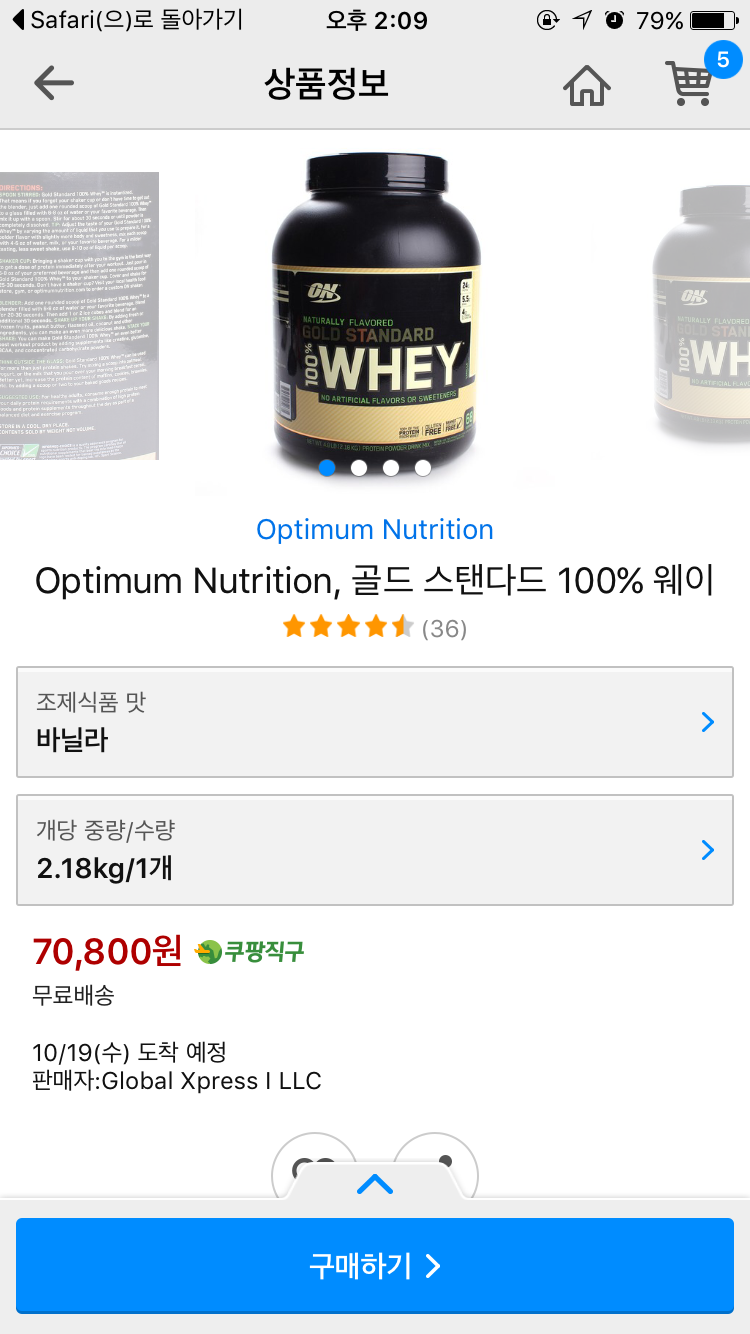Open the shopping cart with 5 items
This screenshot has width=750, height=1334.
click(x=692, y=84)
